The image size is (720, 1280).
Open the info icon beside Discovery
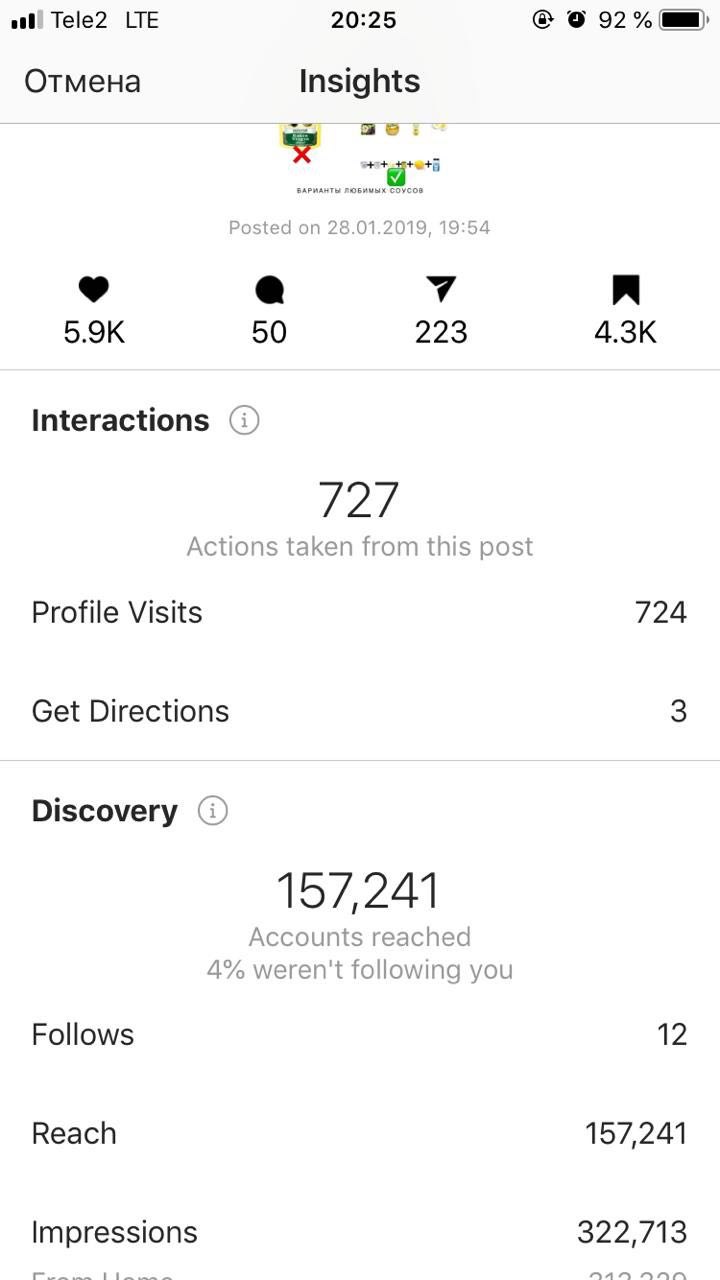(212, 810)
